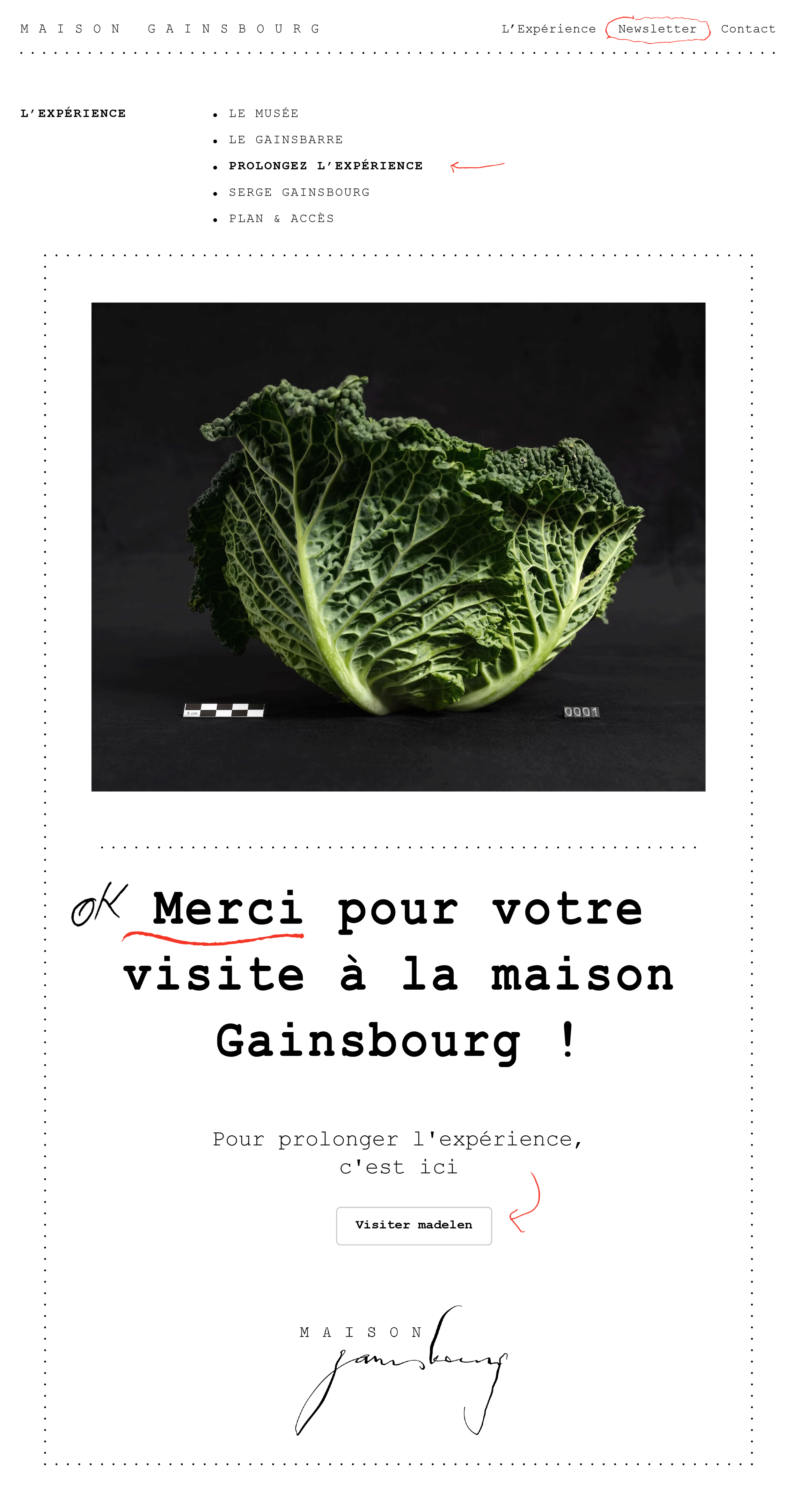Go to the Contact page
797x1512 pixels.
point(748,29)
